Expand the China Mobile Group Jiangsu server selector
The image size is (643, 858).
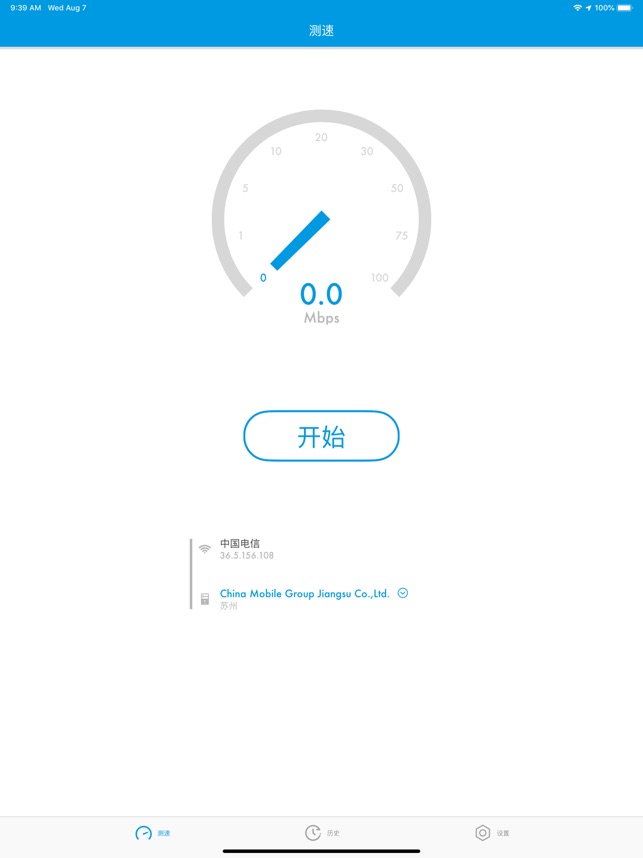(403, 593)
